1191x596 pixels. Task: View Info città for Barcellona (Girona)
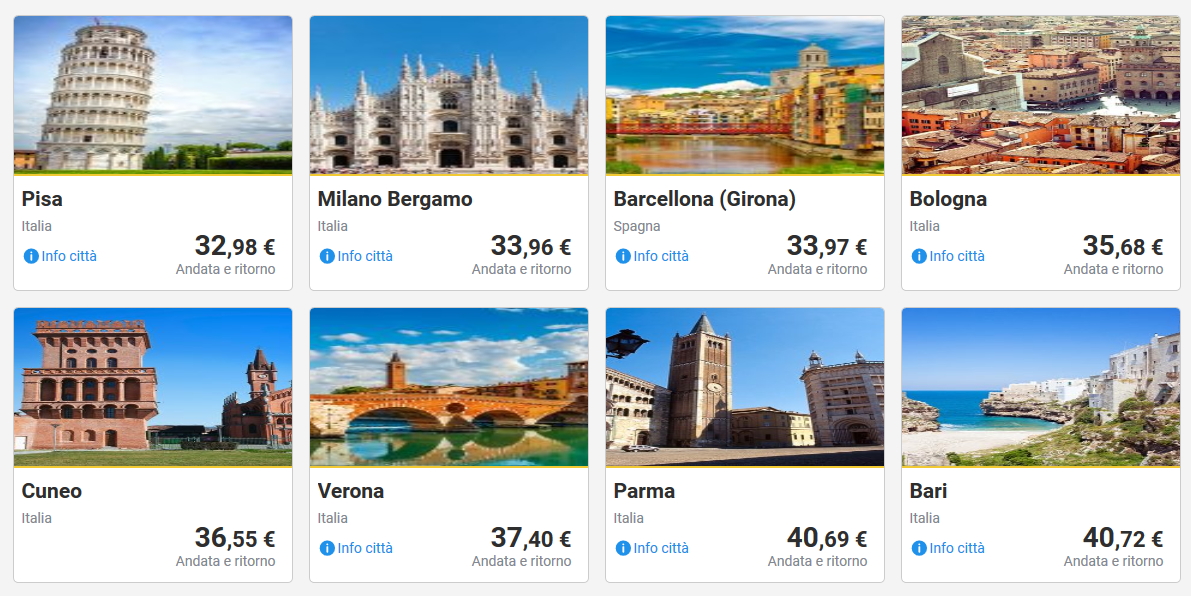click(x=653, y=256)
